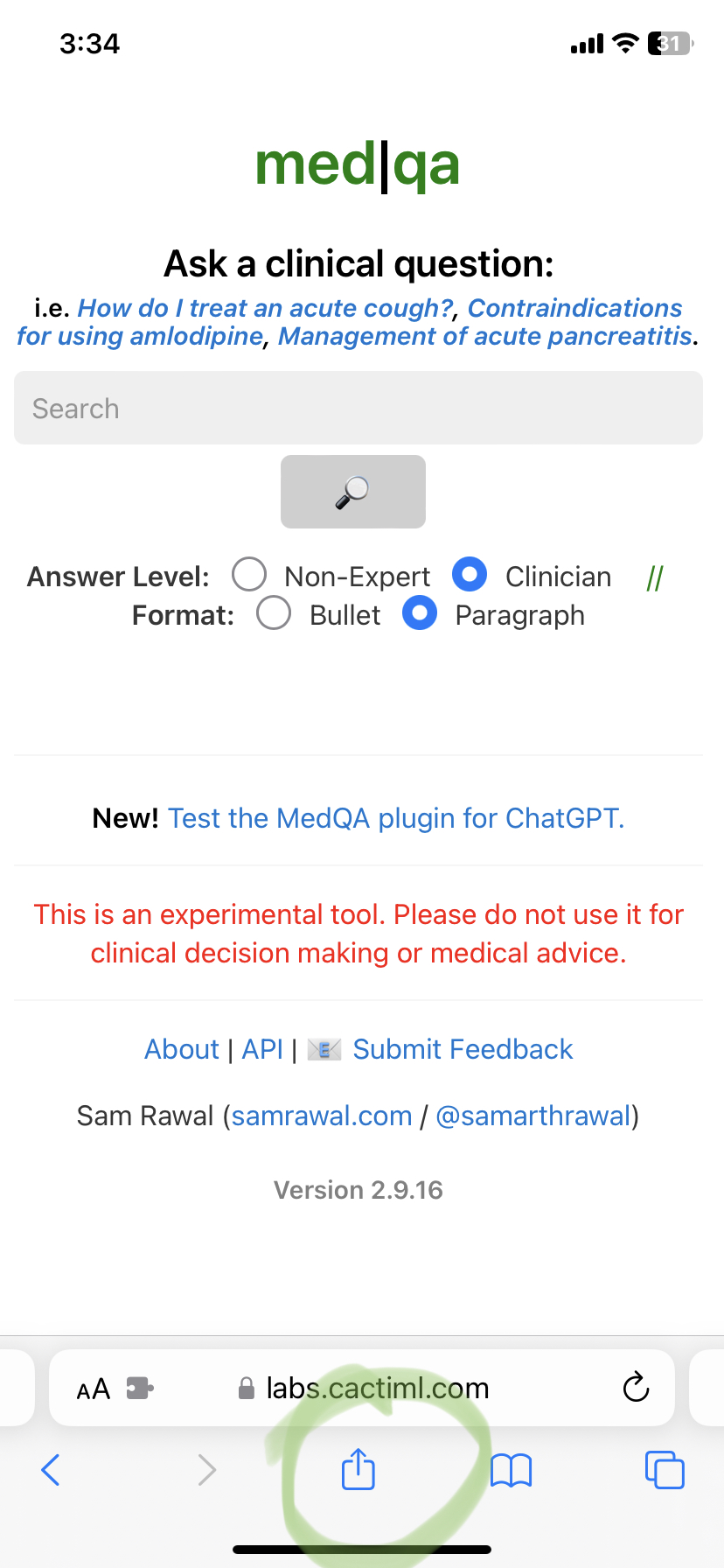This screenshot has height=1568, width=724.
Task: Visit samrawal.com
Action: [322, 1116]
